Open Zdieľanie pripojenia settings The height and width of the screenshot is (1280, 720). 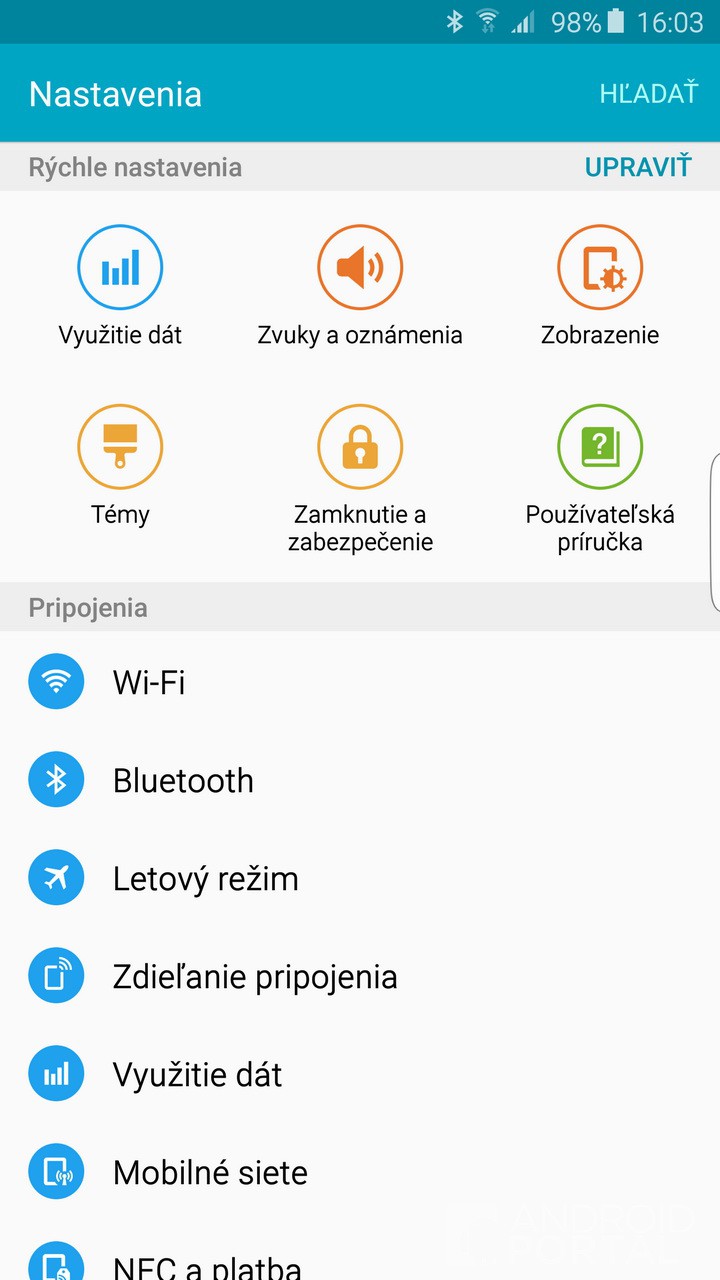coord(360,977)
